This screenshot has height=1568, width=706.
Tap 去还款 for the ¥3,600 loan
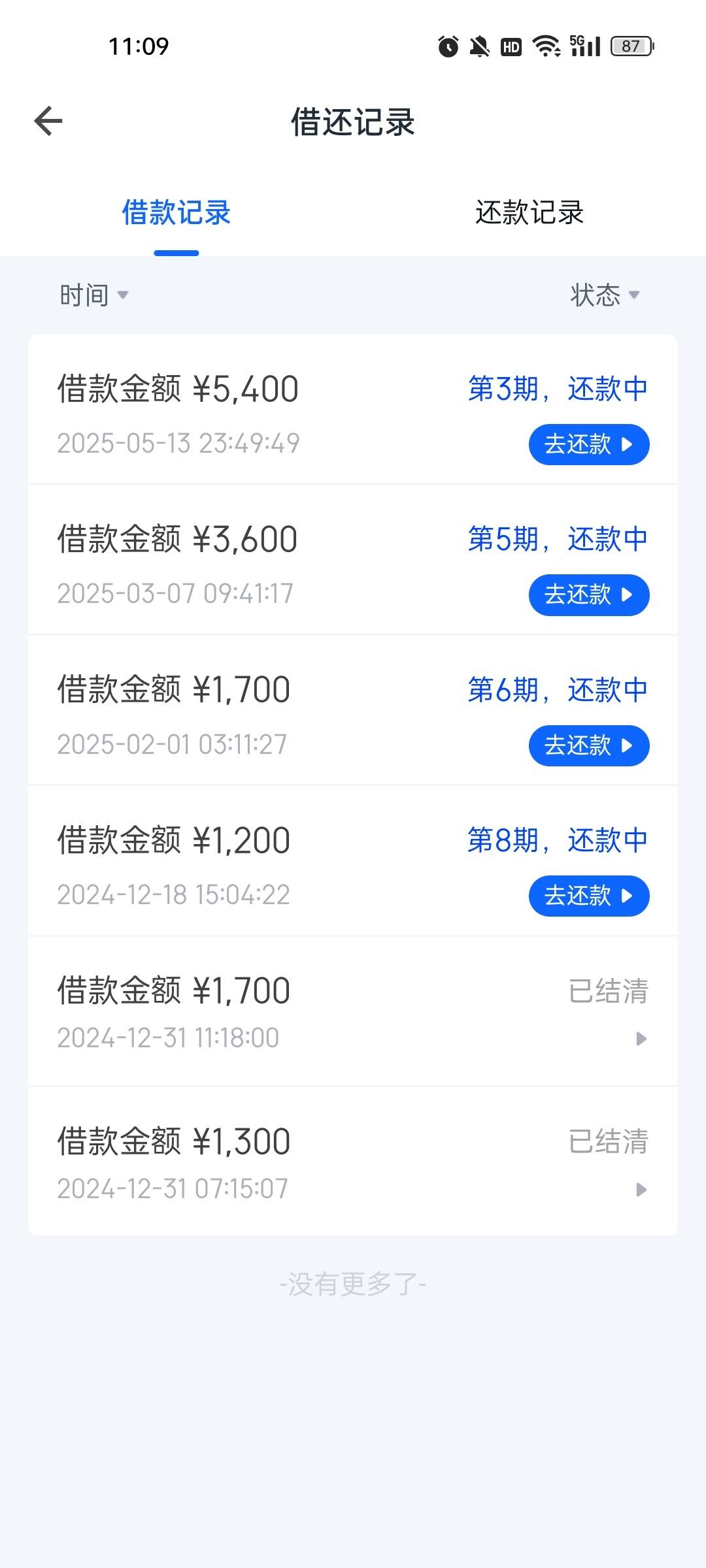589,595
